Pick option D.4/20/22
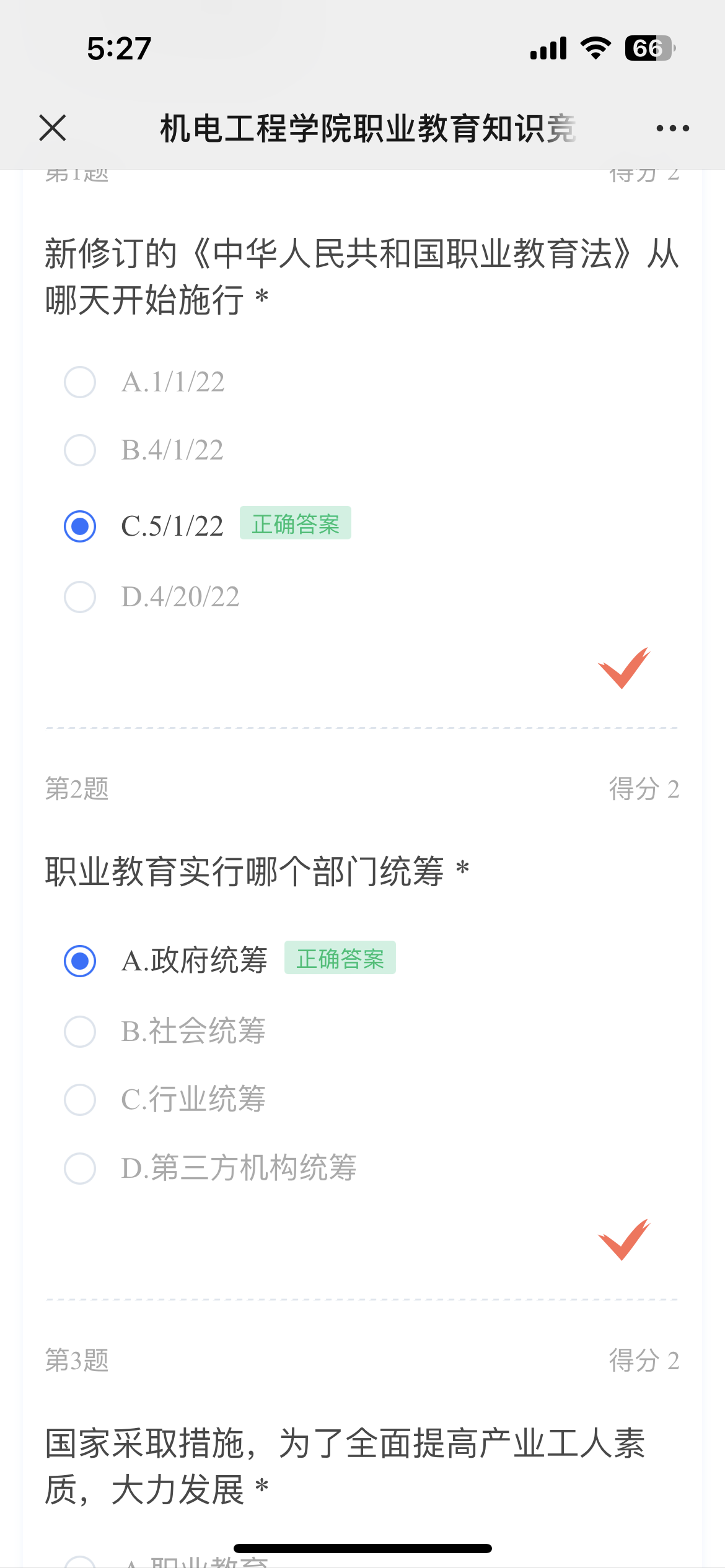 coord(80,597)
